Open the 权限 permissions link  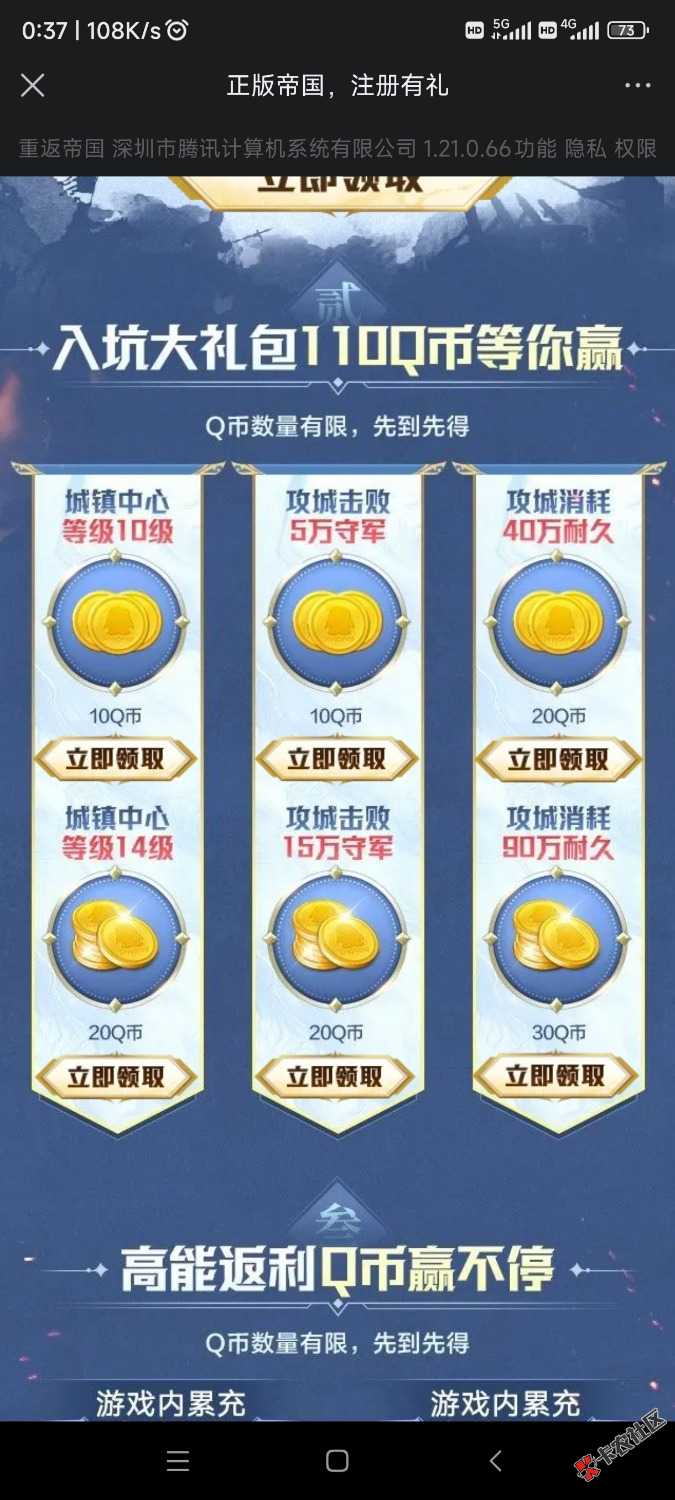click(635, 149)
